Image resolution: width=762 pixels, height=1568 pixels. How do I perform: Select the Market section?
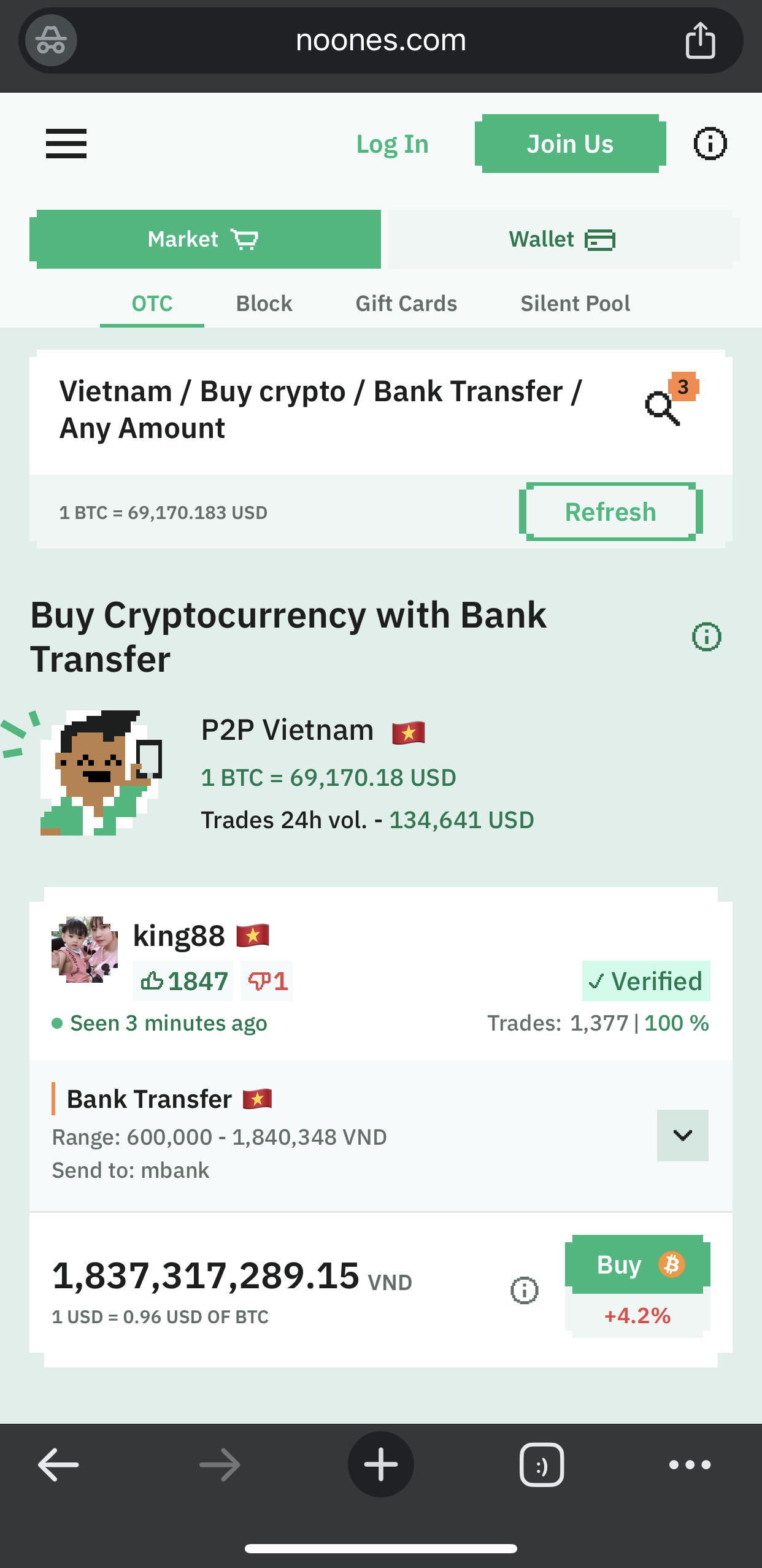(205, 239)
